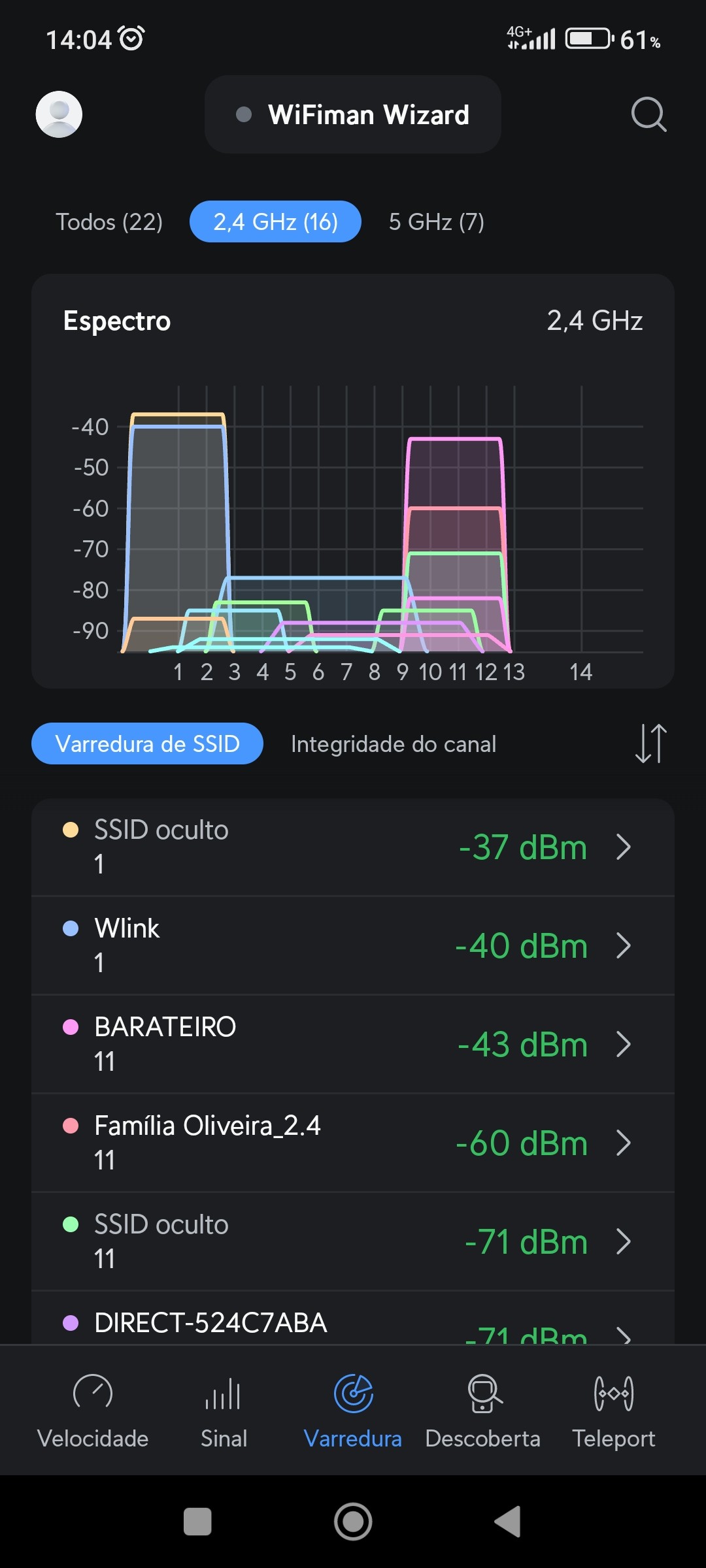
Task: Open the hidden SSID on channel 11
Action: pos(353,1241)
